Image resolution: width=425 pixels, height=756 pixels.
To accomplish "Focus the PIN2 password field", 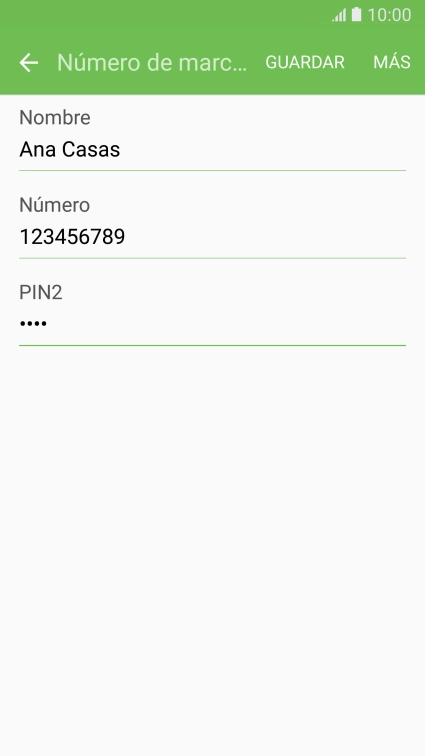I will 212,324.
